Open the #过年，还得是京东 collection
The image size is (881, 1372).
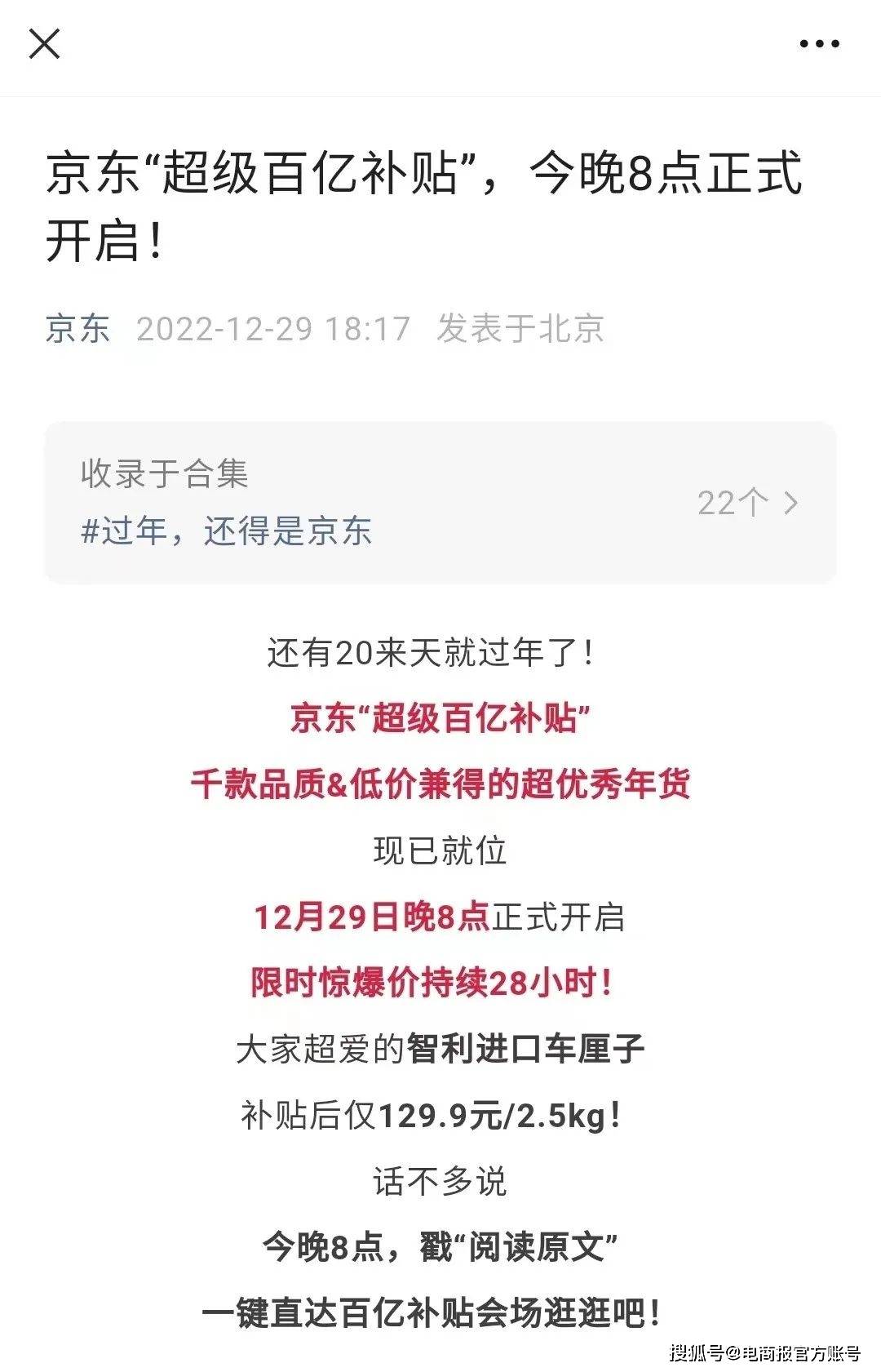[227, 531]
